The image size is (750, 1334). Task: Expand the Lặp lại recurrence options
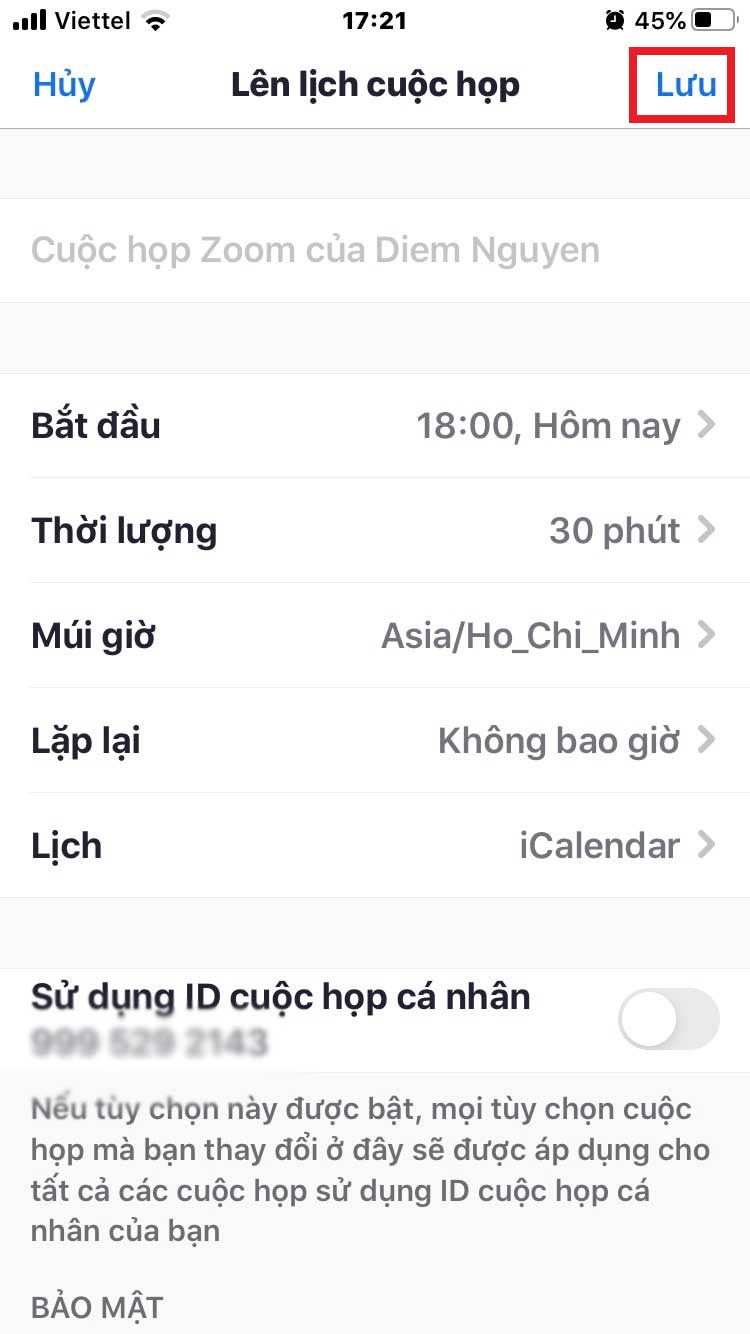[x=375, y=740]
